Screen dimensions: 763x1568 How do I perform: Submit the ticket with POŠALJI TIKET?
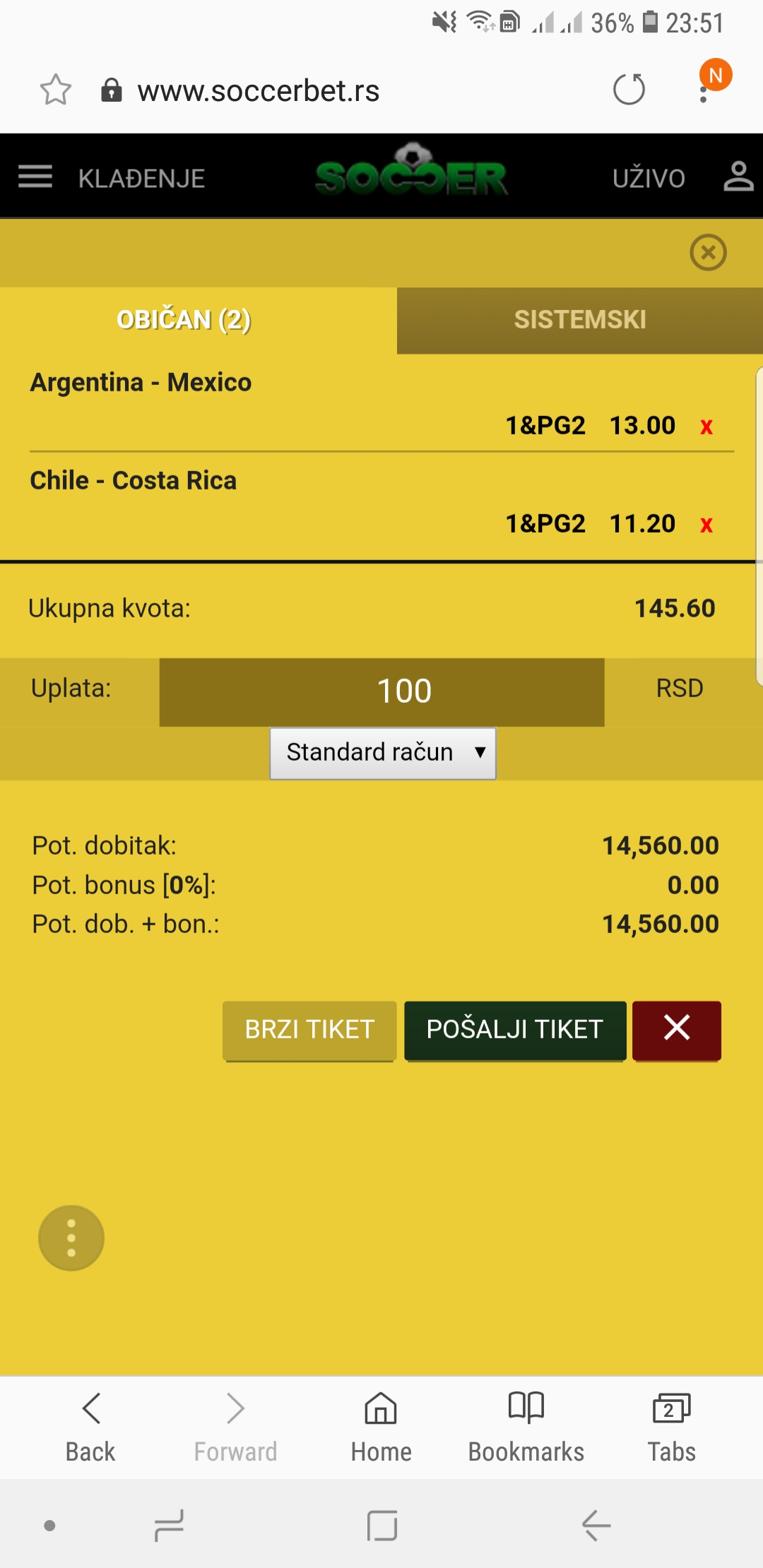515,1030
